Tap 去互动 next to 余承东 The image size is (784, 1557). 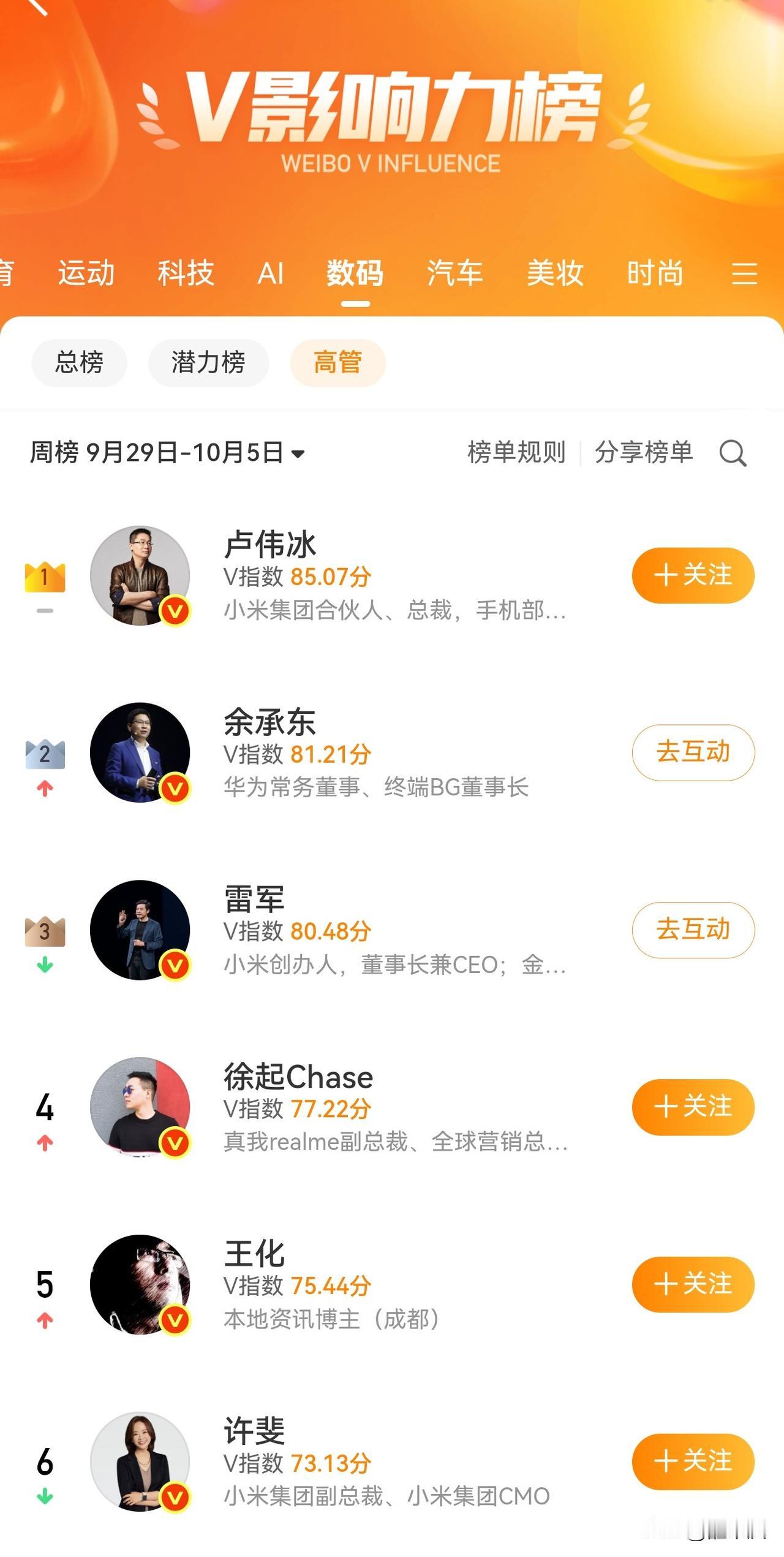point(693,752)
